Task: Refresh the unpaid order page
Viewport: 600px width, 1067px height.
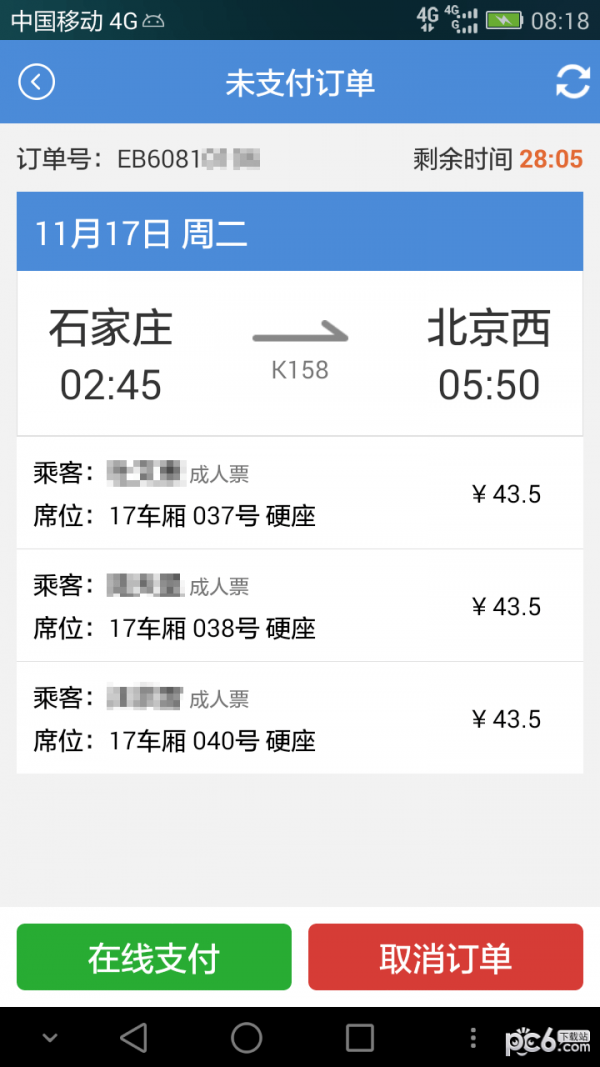Action: click(x=573, y=82)
